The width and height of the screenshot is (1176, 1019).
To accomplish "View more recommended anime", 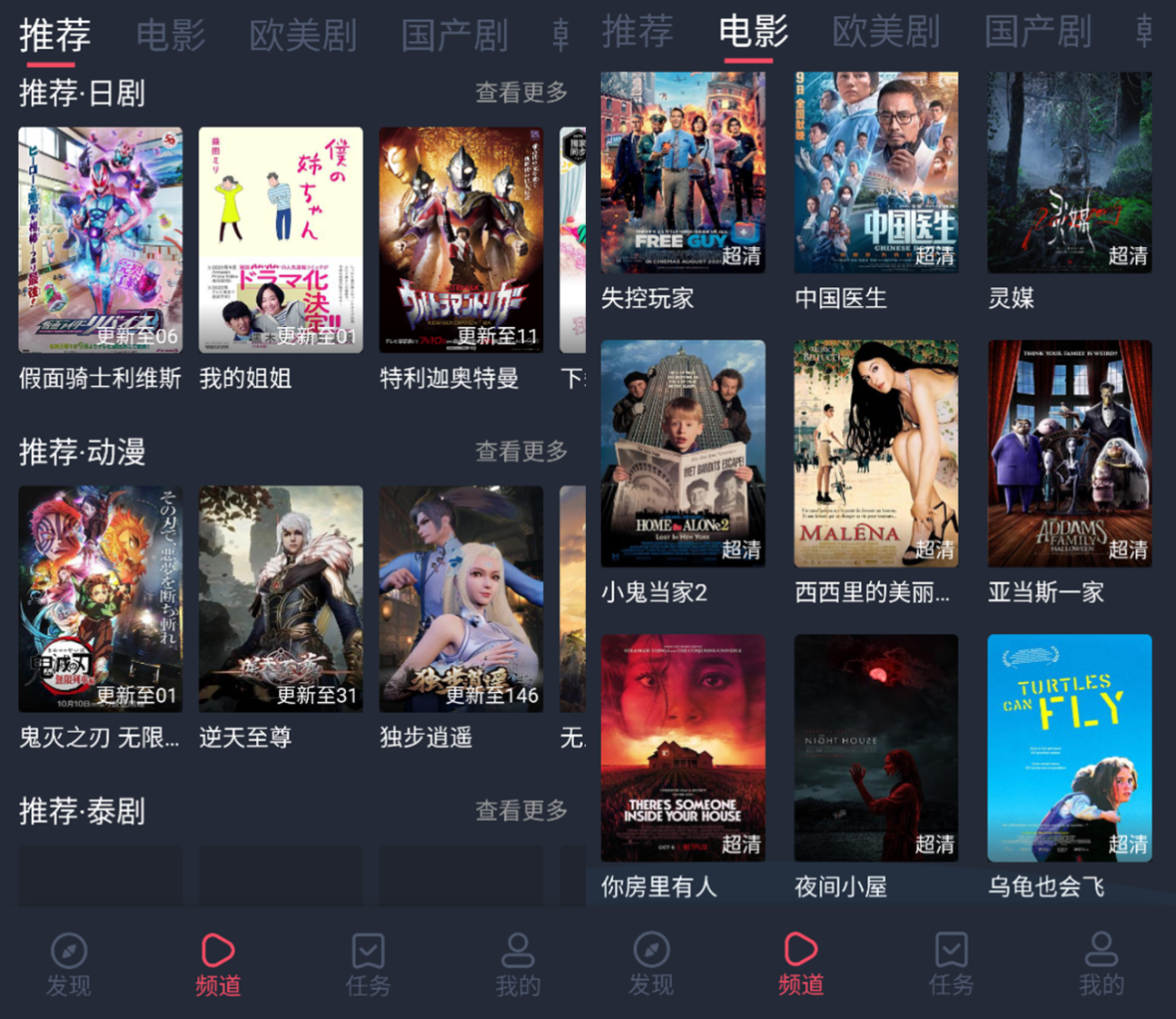I will click(x=520, y=452).
